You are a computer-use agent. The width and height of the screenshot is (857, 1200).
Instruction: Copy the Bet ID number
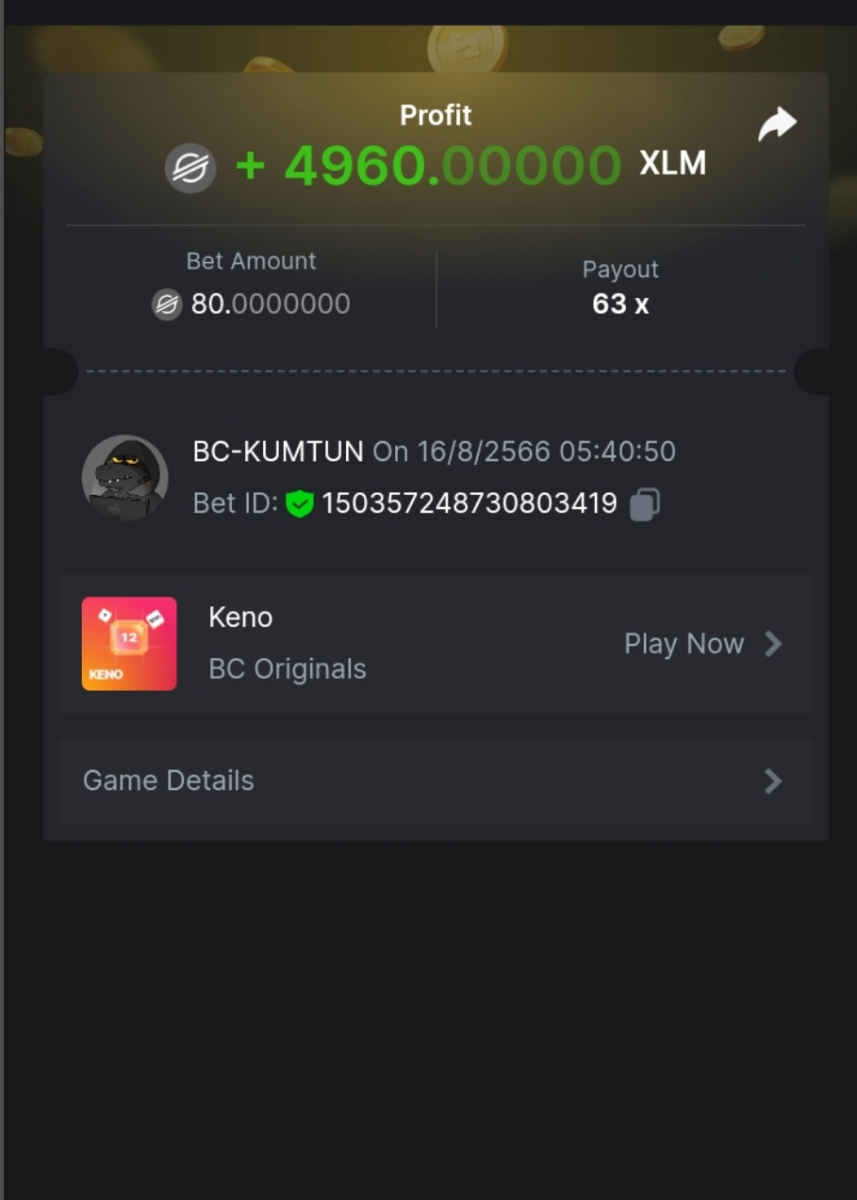pos(645,504)
